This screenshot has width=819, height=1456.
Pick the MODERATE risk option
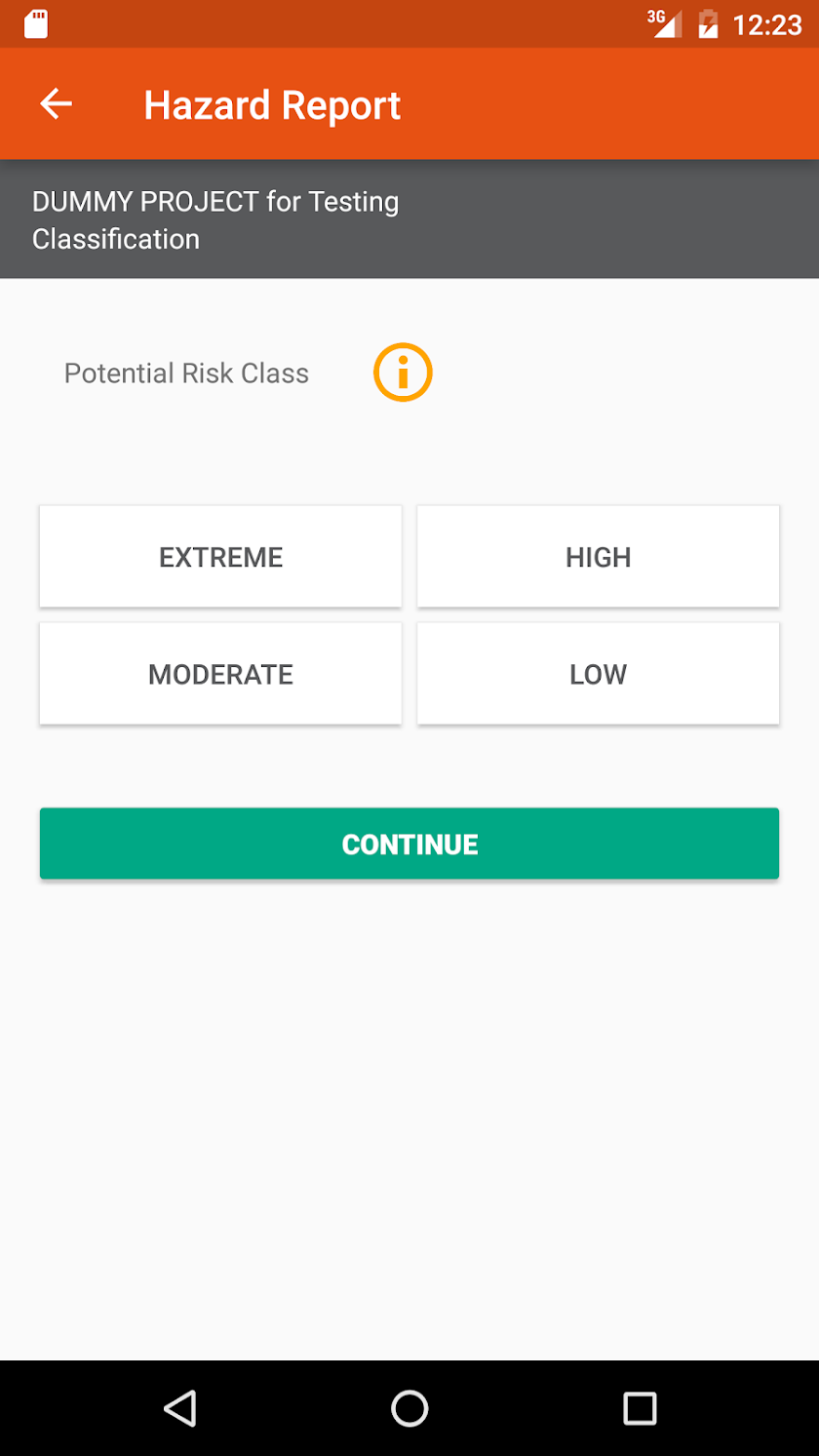pyautogui.click(x=220, y=674)
